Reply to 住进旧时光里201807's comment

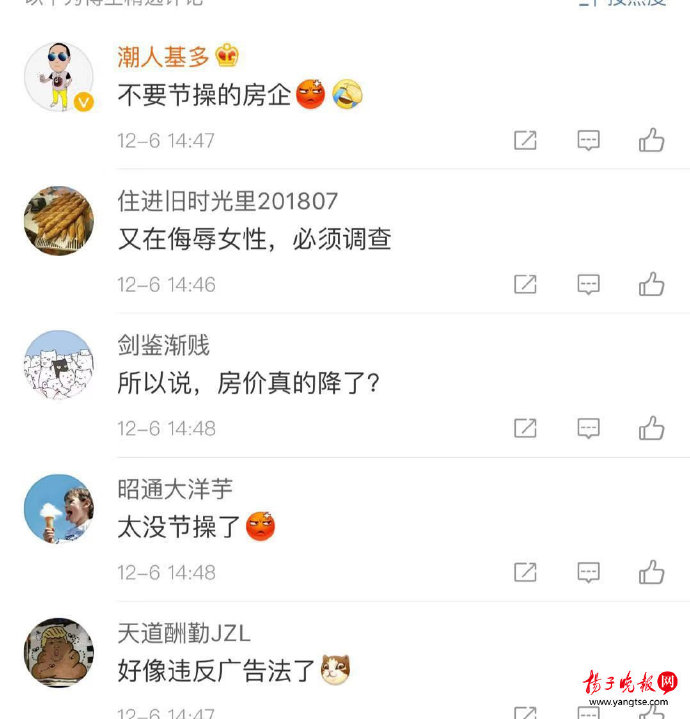[x=589, y=284]
